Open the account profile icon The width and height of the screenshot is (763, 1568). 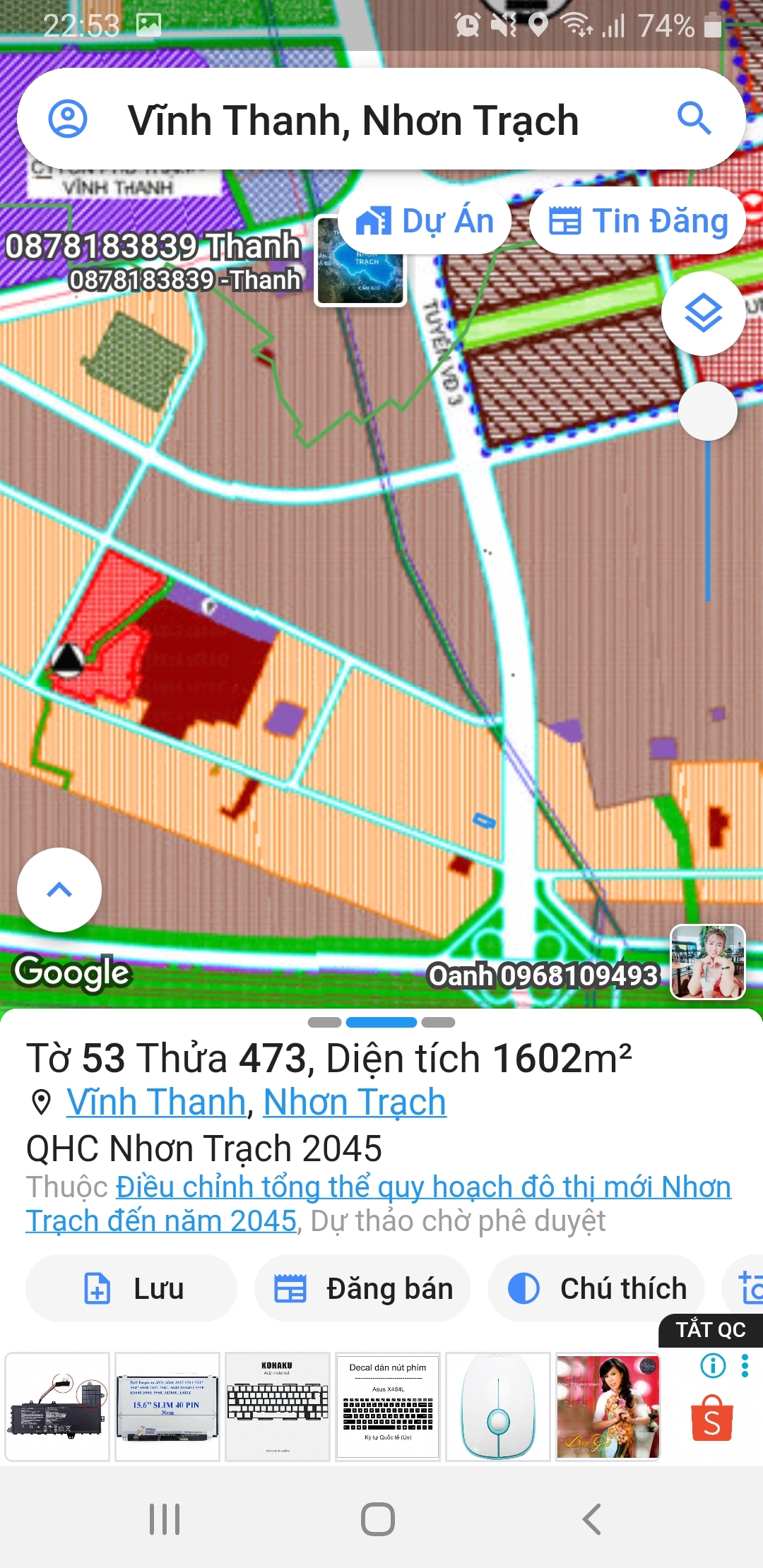68,119
